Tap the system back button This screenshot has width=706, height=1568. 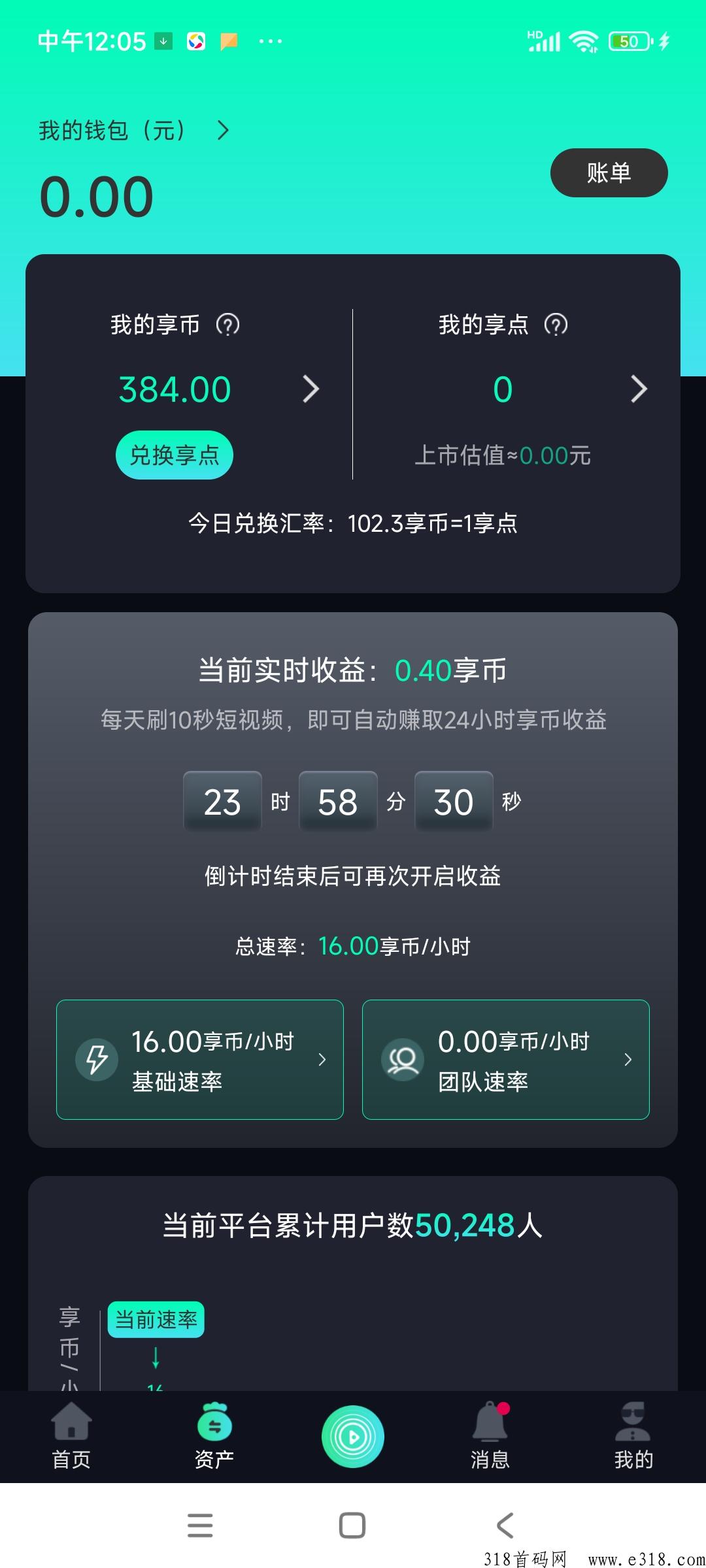click(x=505, y=1526)
